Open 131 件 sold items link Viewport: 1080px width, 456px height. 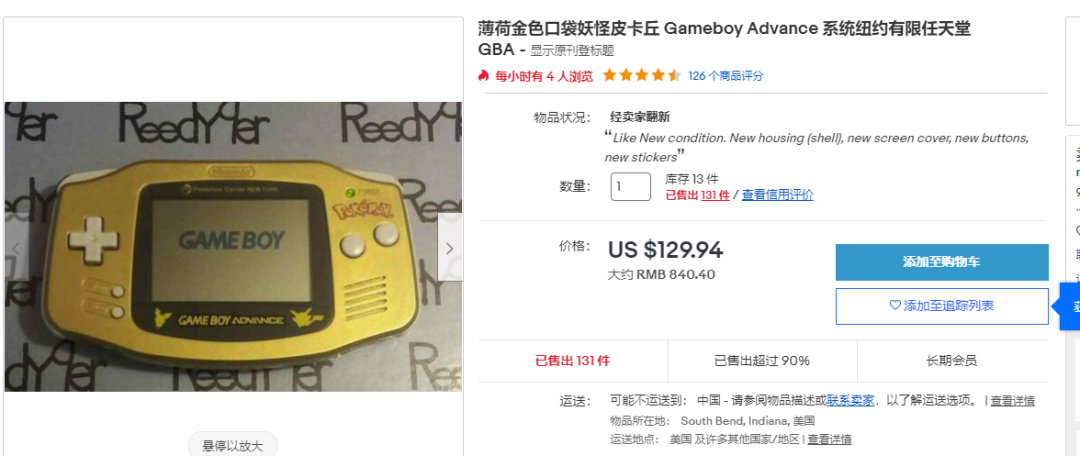coord(715,195)
